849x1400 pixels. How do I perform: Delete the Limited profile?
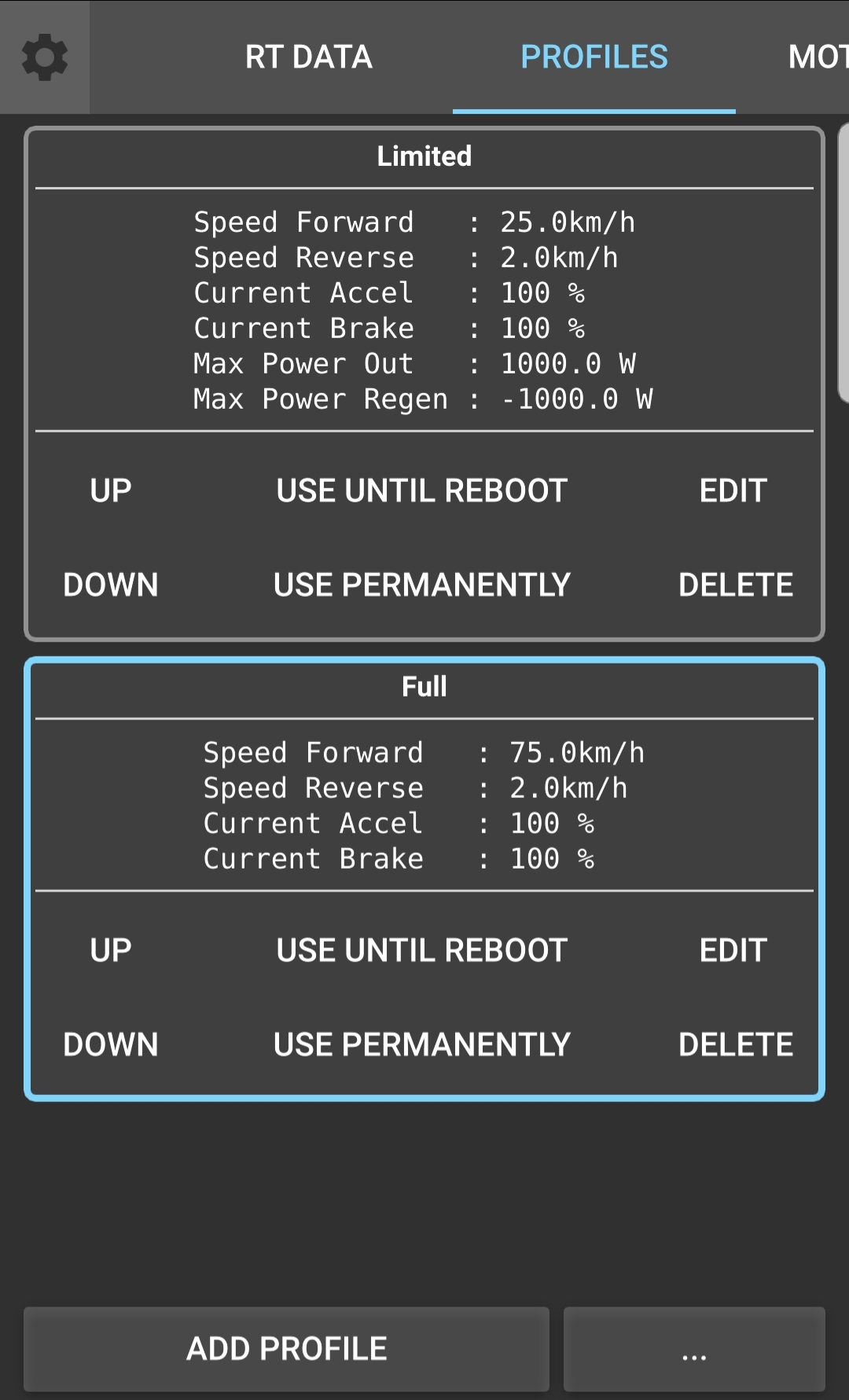(736, 585)
